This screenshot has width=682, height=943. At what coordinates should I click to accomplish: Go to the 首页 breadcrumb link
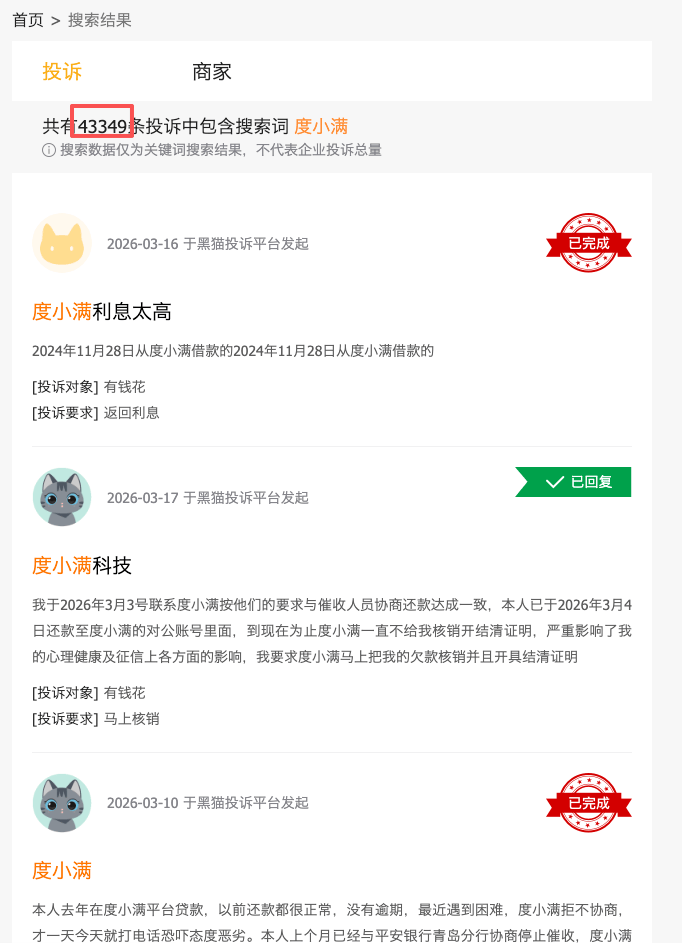pos(28,20)
